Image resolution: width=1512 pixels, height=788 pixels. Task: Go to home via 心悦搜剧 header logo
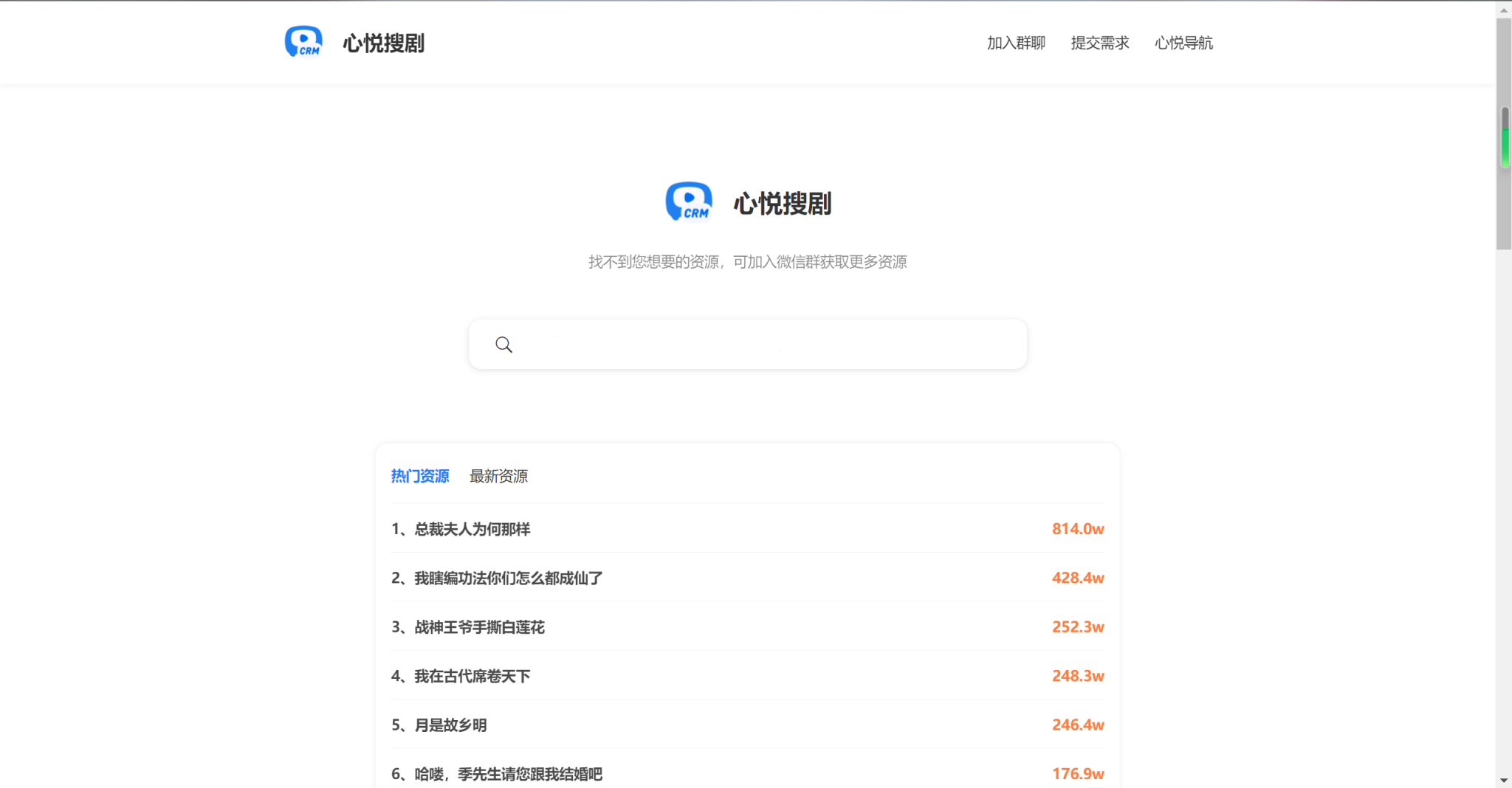coord(355,43)
